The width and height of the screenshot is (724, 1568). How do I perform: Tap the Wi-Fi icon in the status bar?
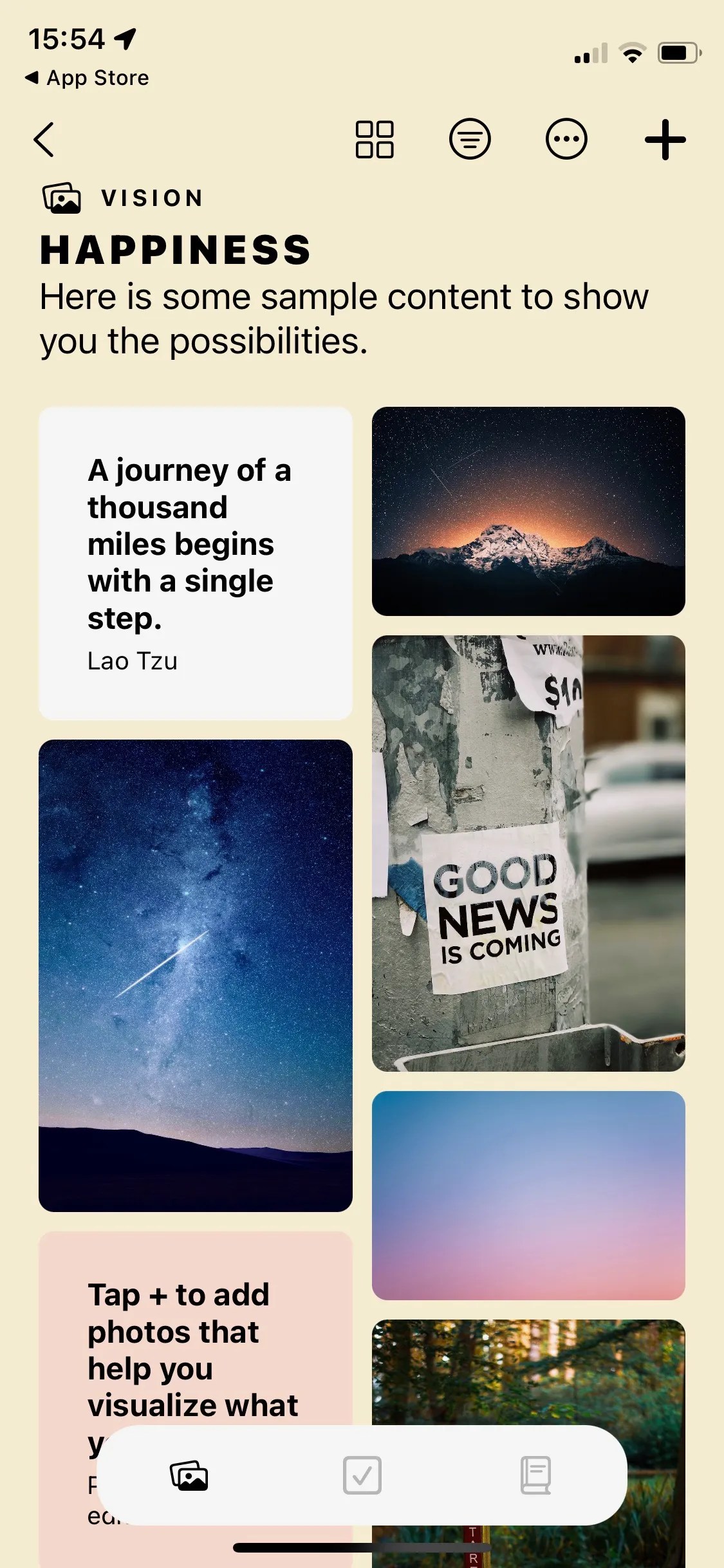(x=633, y=54)
